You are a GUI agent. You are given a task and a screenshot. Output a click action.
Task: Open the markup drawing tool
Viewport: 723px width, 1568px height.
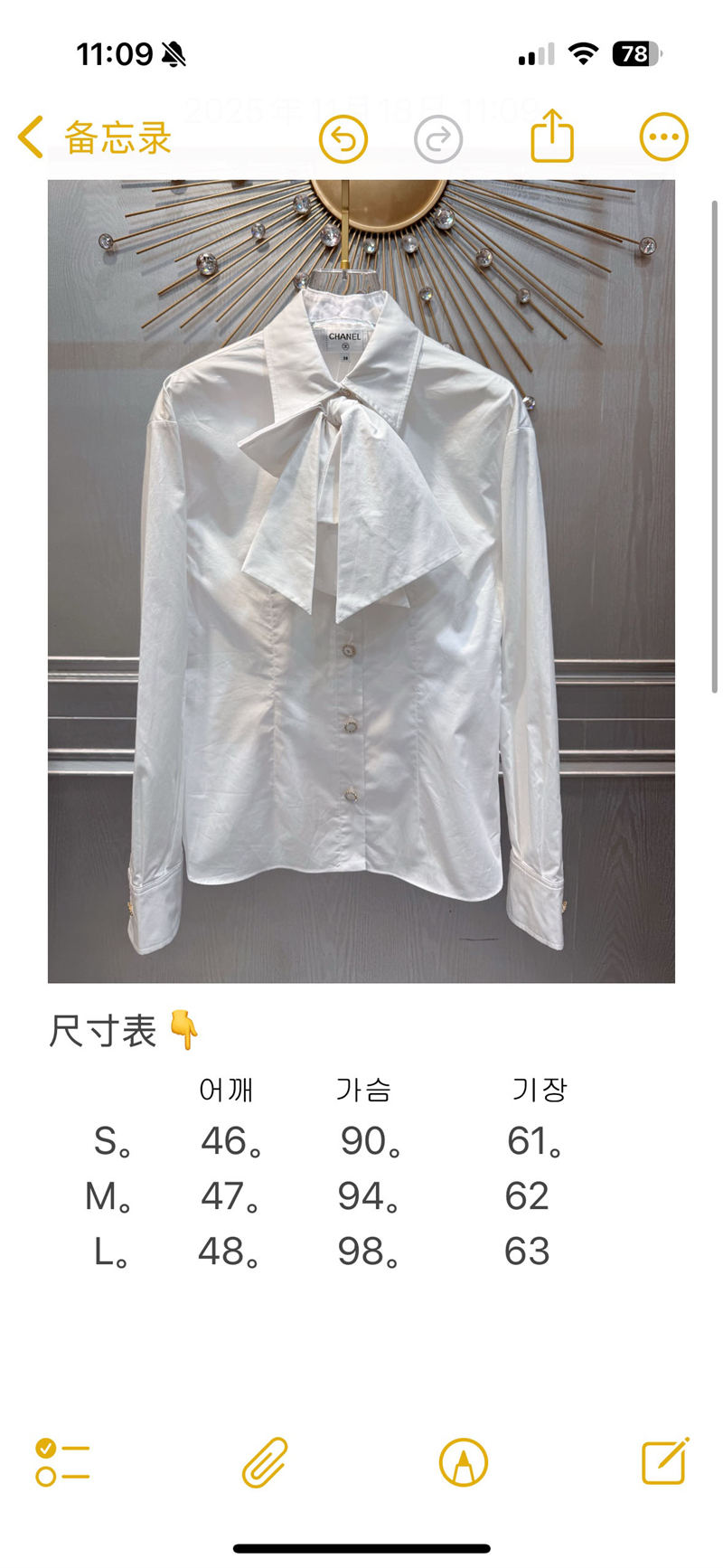tap(464, 1462)
